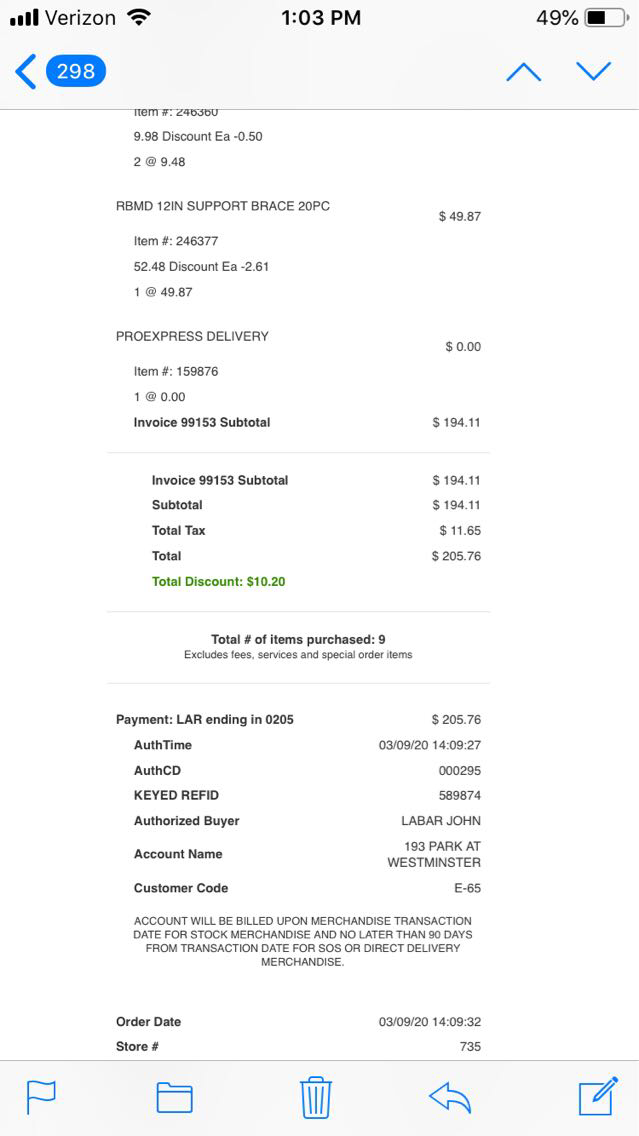
Task: Flag this email
Action: point(41,1097)
